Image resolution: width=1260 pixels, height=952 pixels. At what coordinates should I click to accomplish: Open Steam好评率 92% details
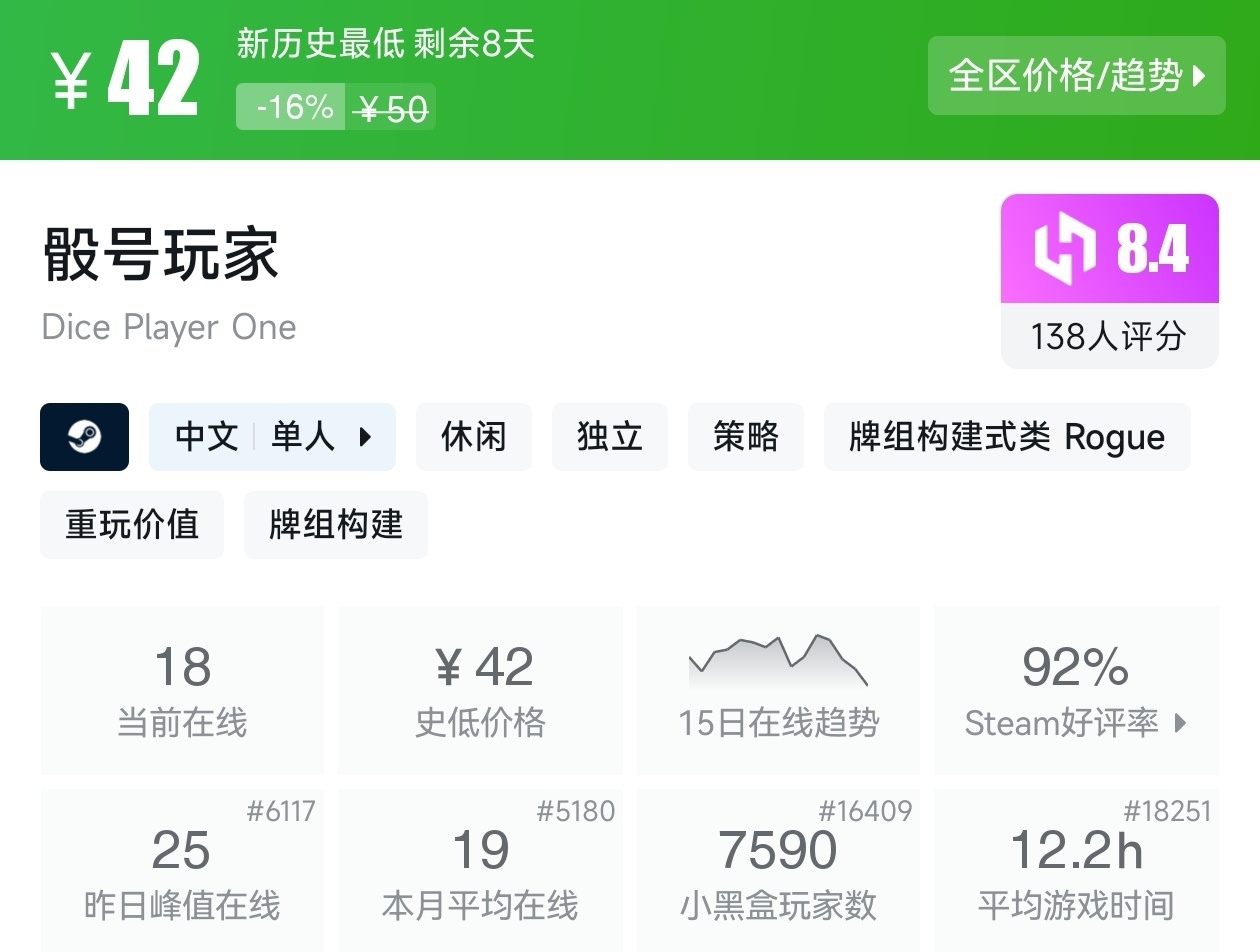pos(1076,690)
